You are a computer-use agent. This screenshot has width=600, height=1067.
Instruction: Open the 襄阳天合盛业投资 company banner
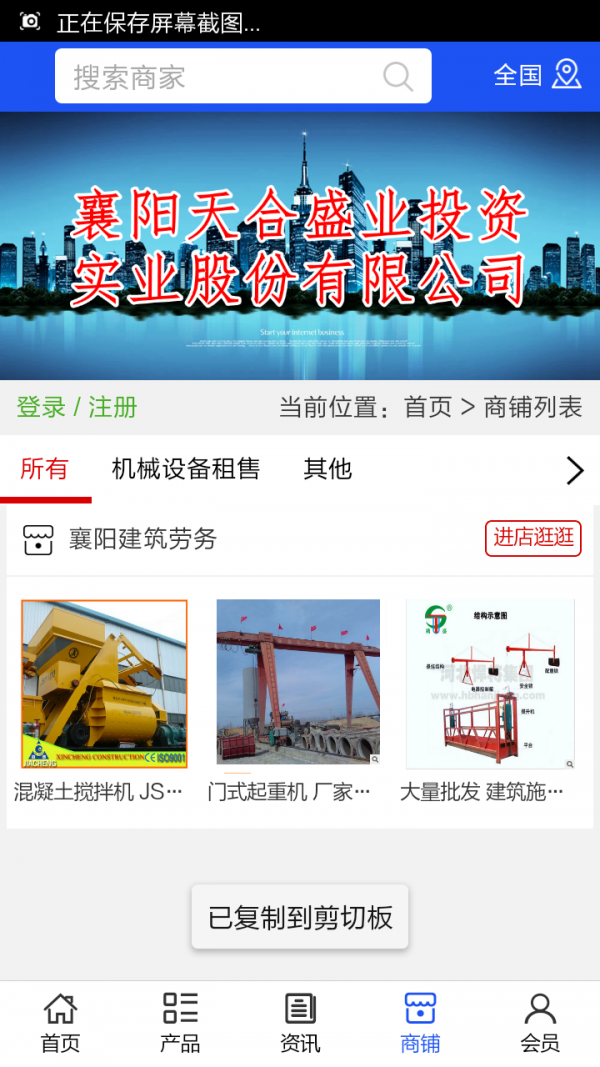pyautogui.click(x=300, y=245)
